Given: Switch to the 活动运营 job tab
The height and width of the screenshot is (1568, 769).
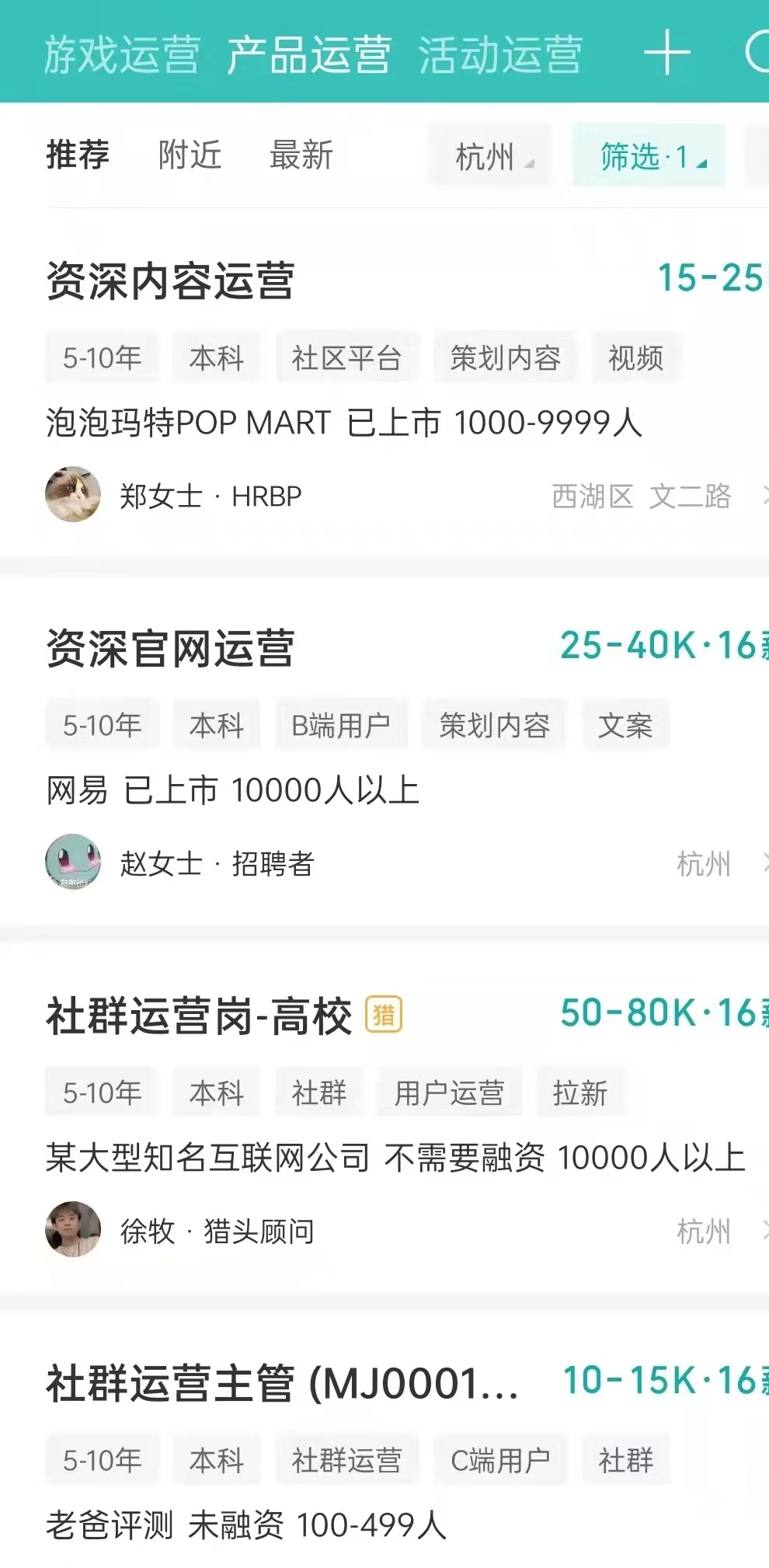Looking at the screenshot, I should [499, 54].
